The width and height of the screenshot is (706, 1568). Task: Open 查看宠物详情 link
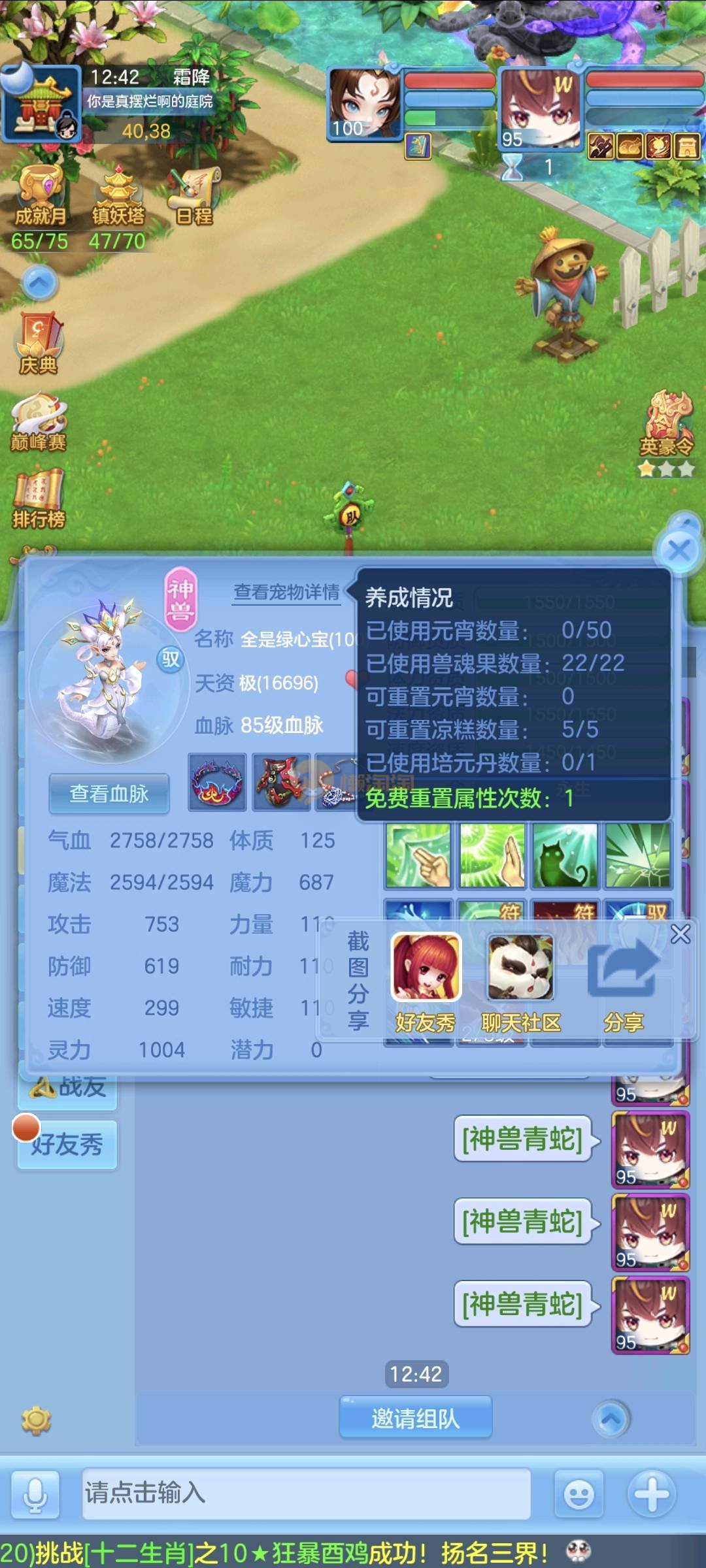(286, 592)
